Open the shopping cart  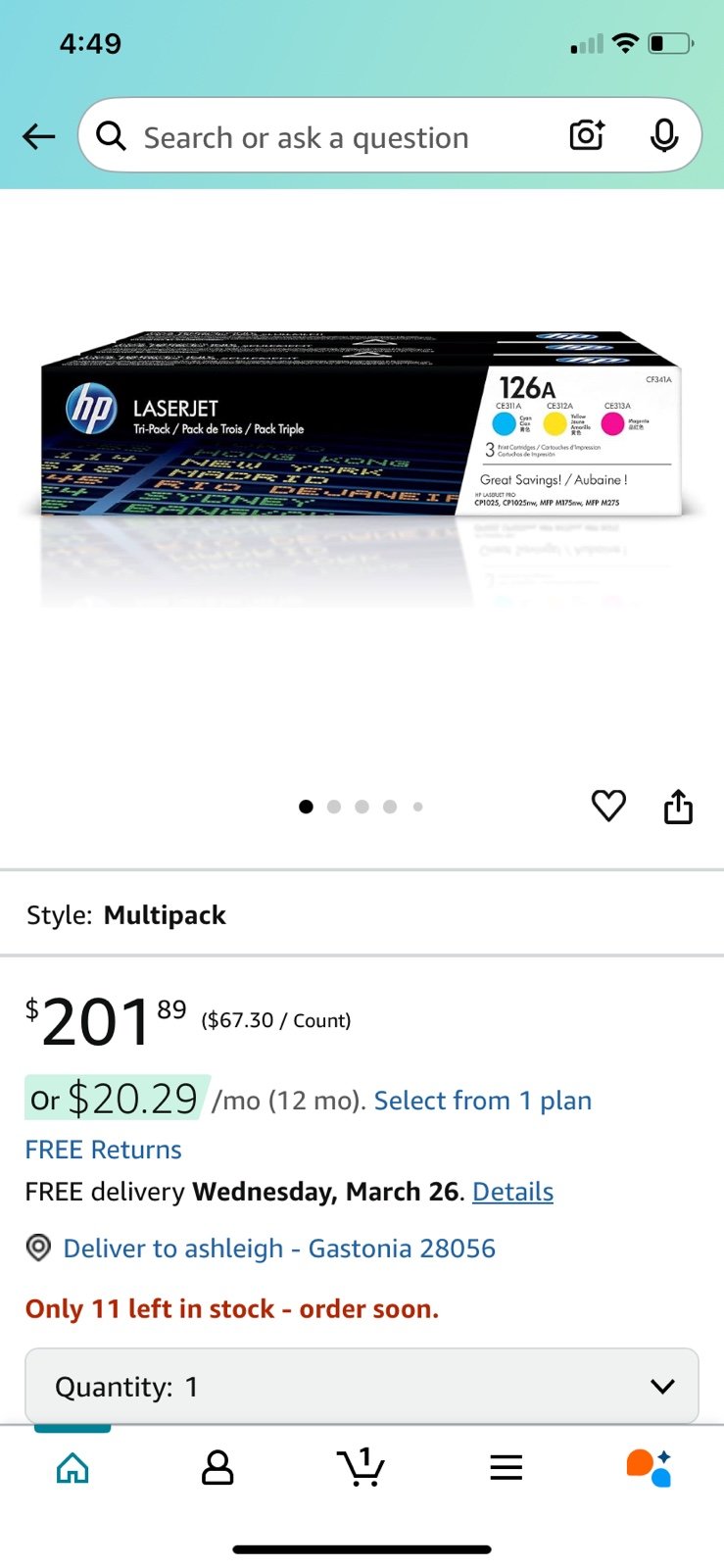coord(361,1466)
